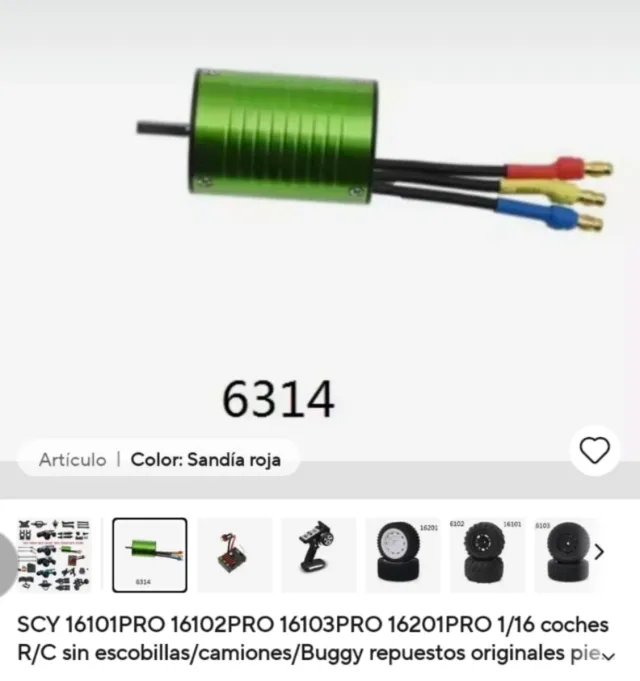The height and width of the screenshot is (681, 640).
Task: Show more color options with the arrow
Action: click(x=599, y=551)
